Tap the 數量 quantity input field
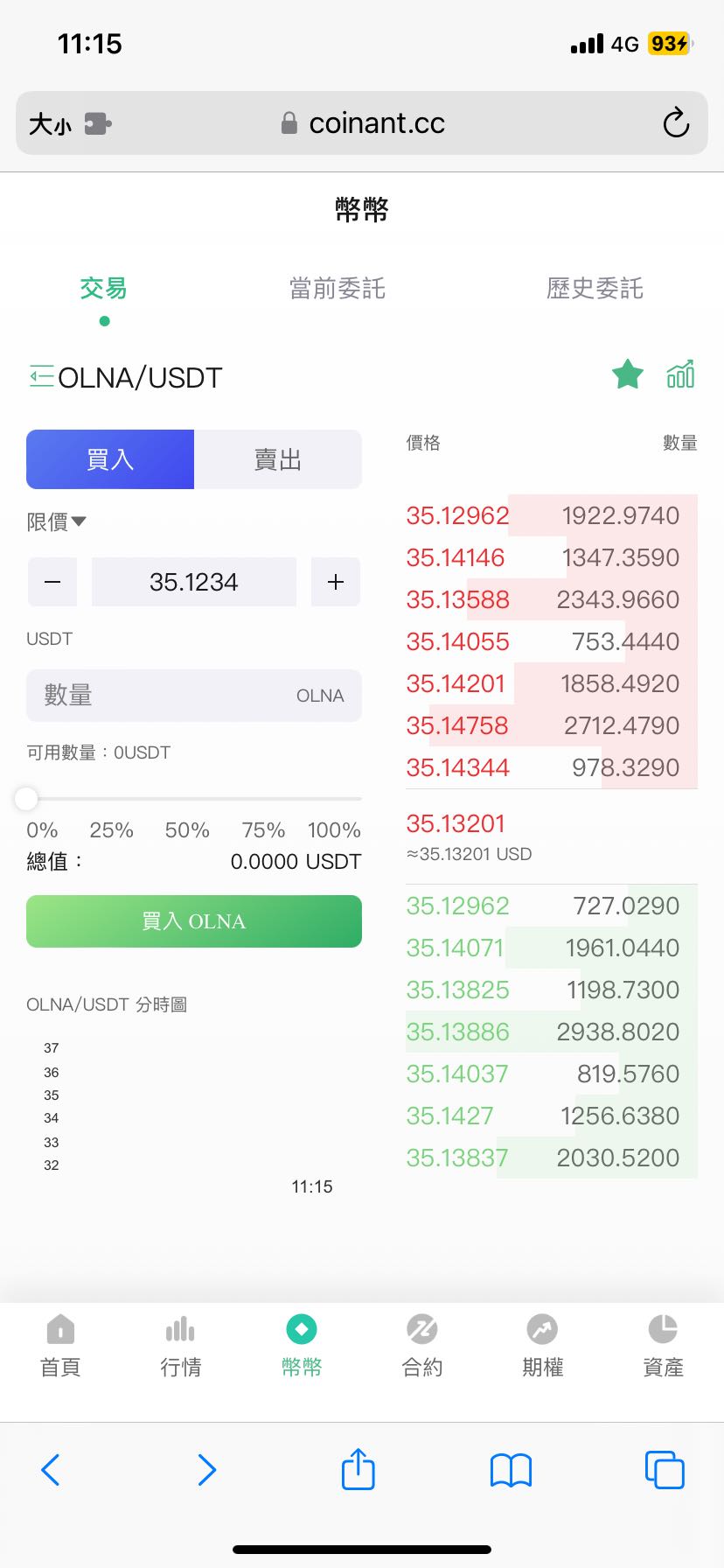This screenshot has width=724, height=1568. [193, 695]
